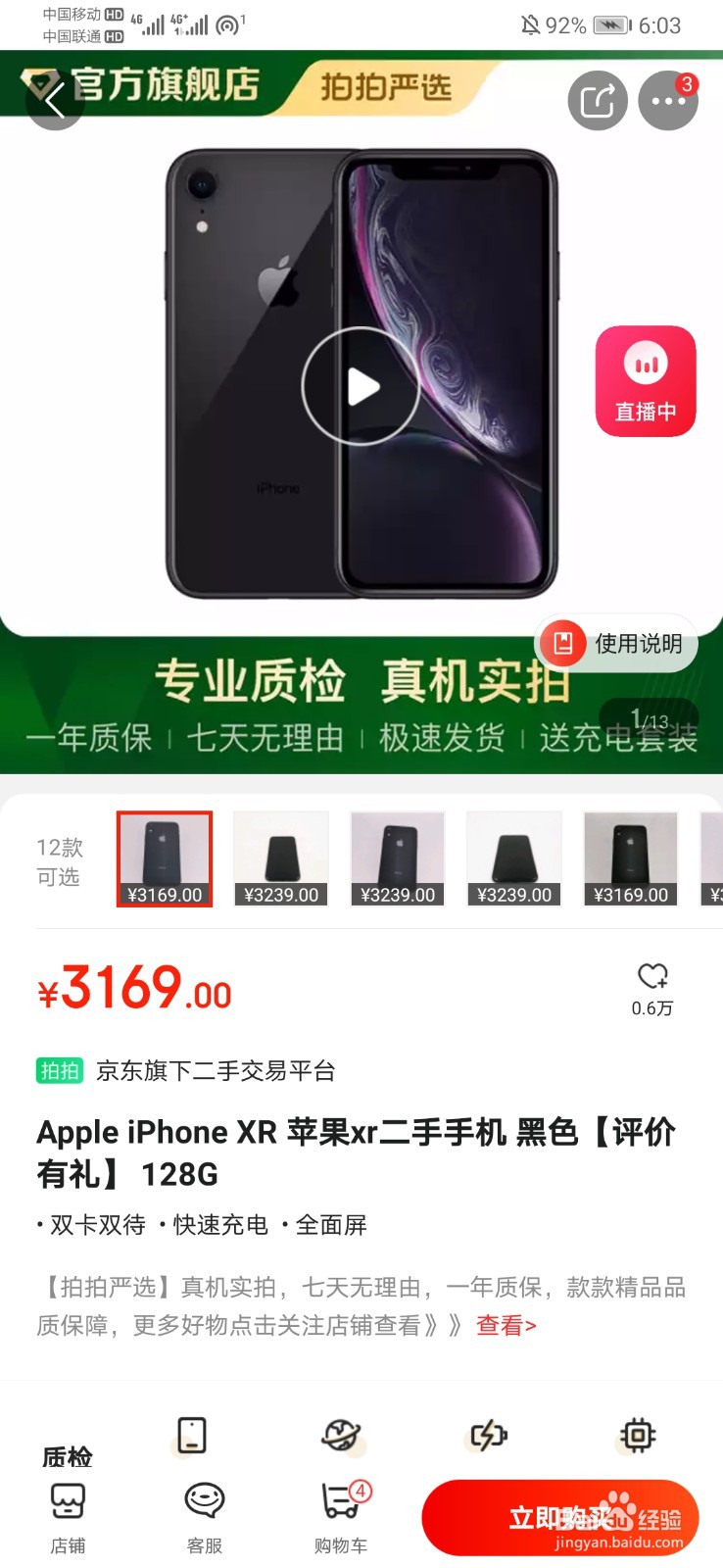This screenshot has width=723, height=1568.
Task: Open the more options icon with badge 3
Action: point(668,100)
